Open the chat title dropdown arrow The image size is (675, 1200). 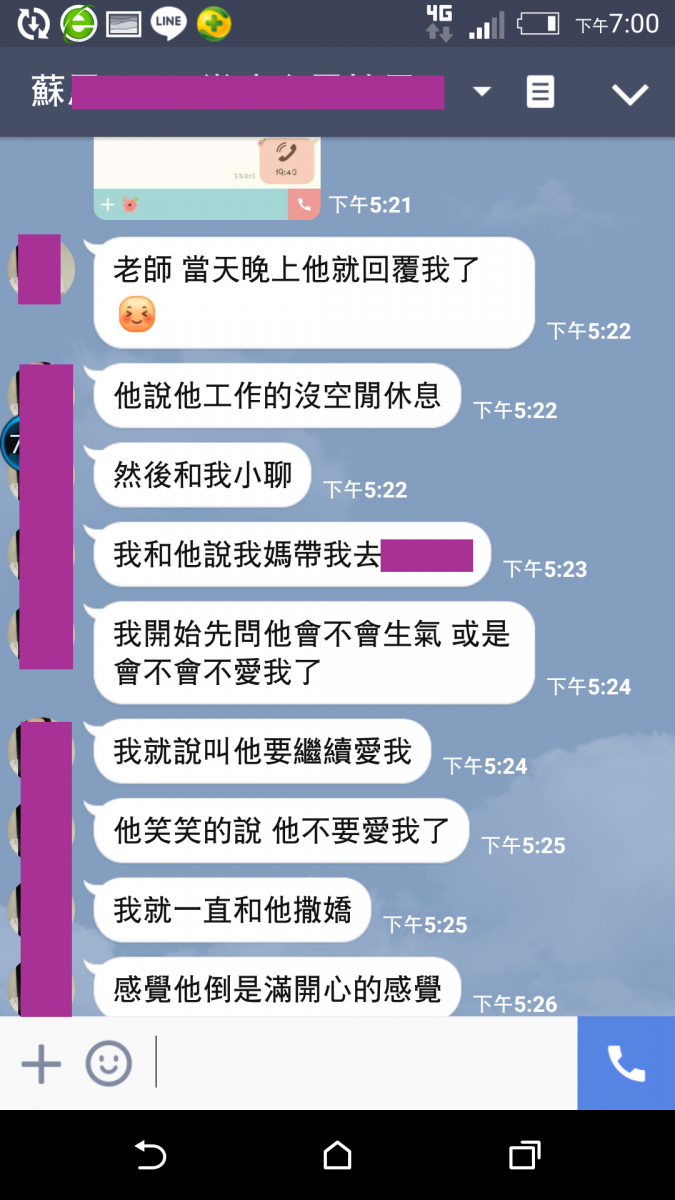tap(482, 92)
